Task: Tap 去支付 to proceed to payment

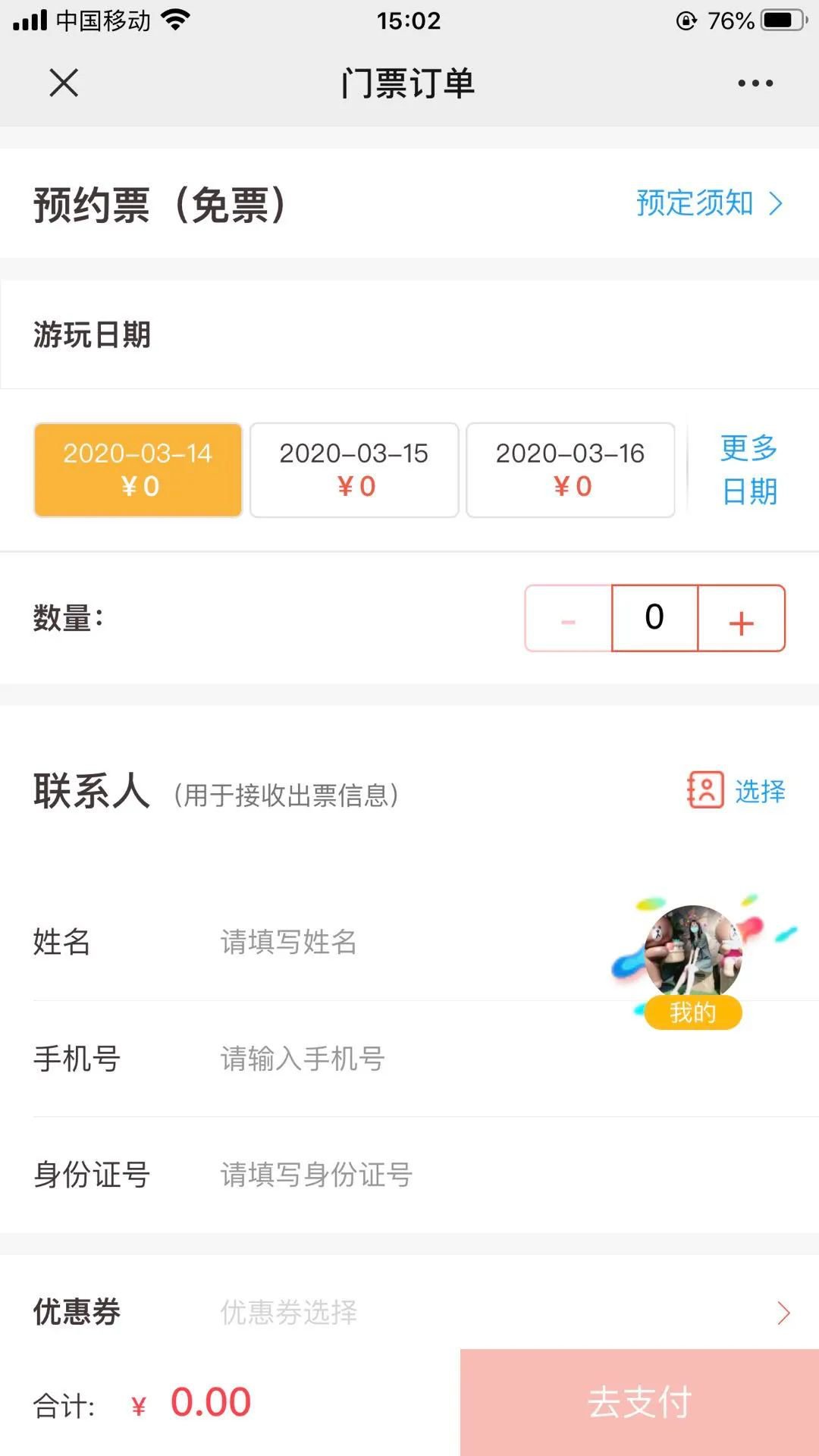Action: coord(639,1402)
